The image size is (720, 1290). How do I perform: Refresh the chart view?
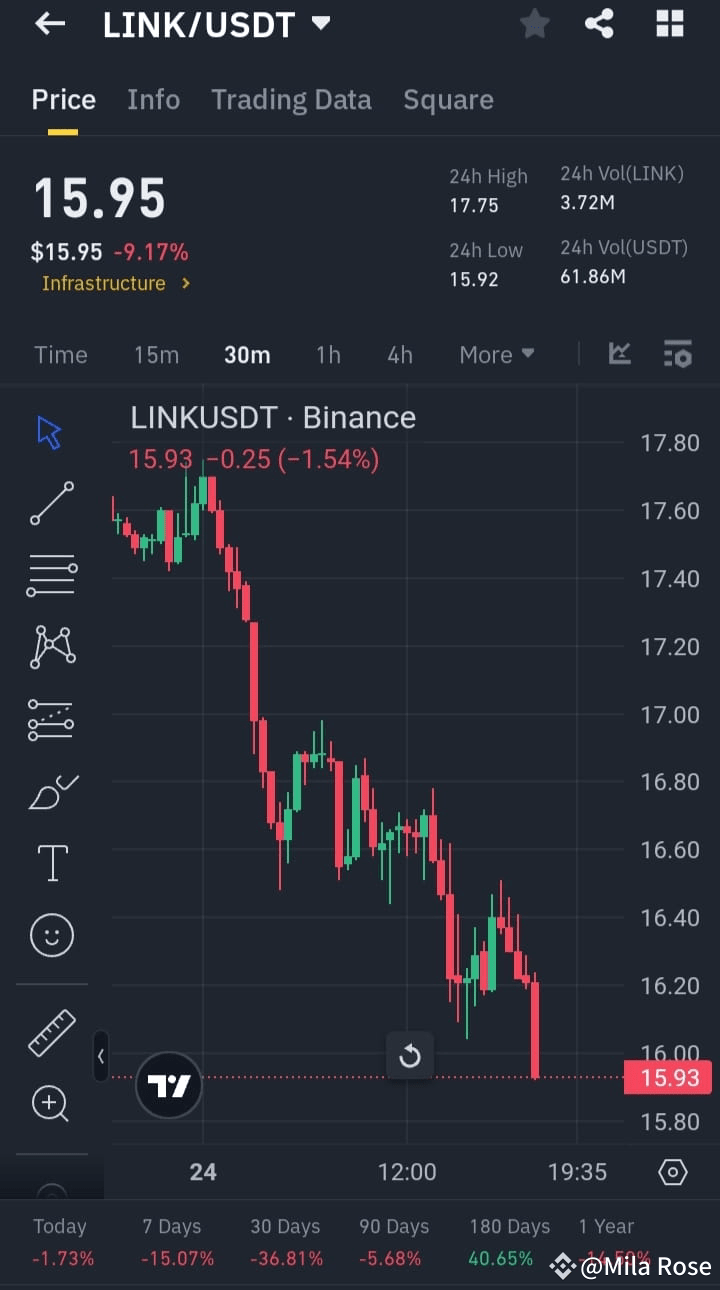point(410,1055)
